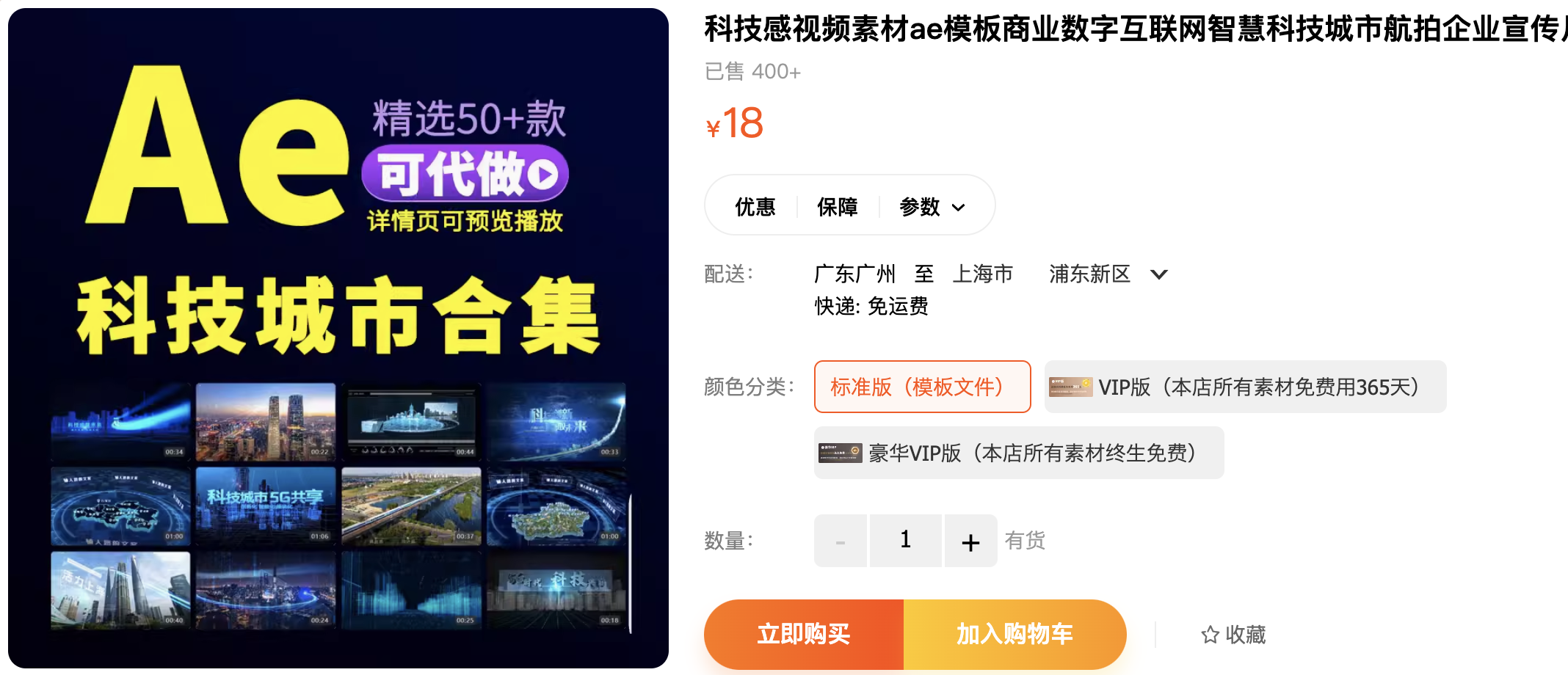Increase quantity with plus button
The image size is (1568, 675).
(970, 541)
